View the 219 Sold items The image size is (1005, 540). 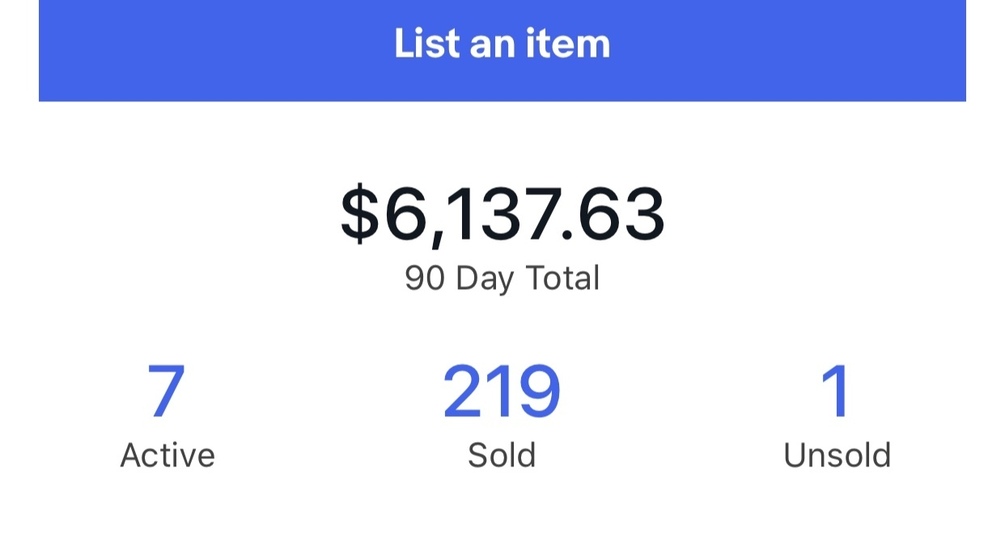[x=502, y=412]
